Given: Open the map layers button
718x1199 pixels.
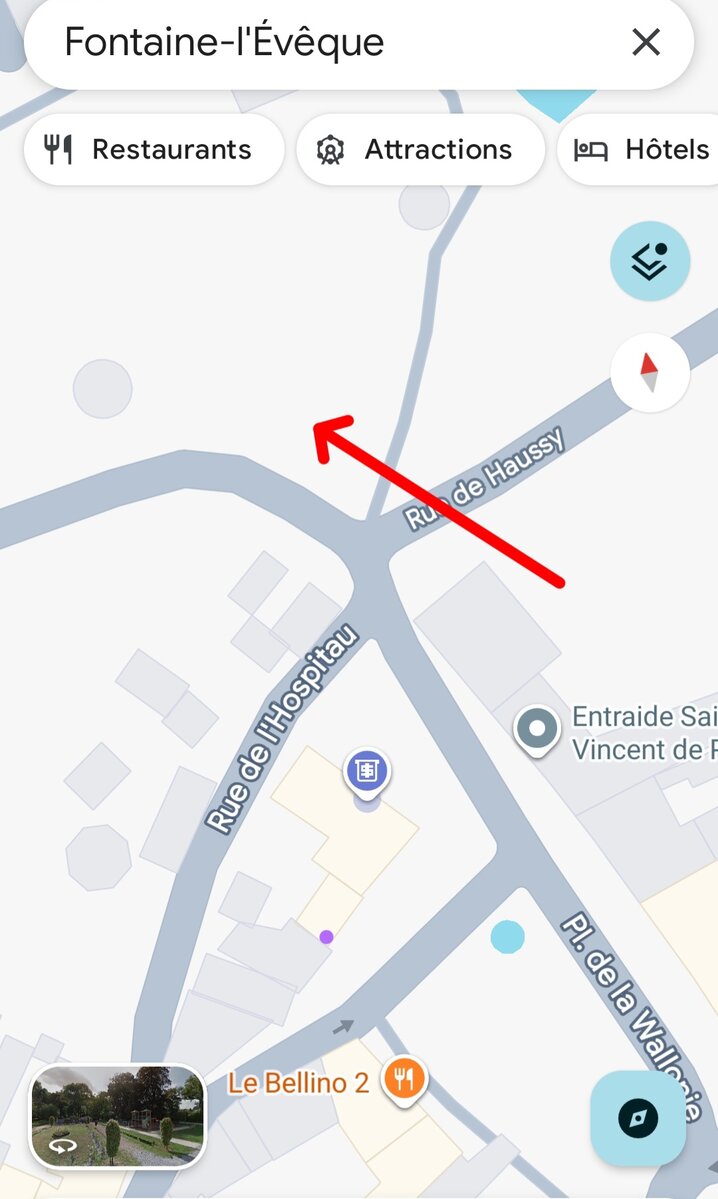Looking at the screenshot, I should coord(650,261).
